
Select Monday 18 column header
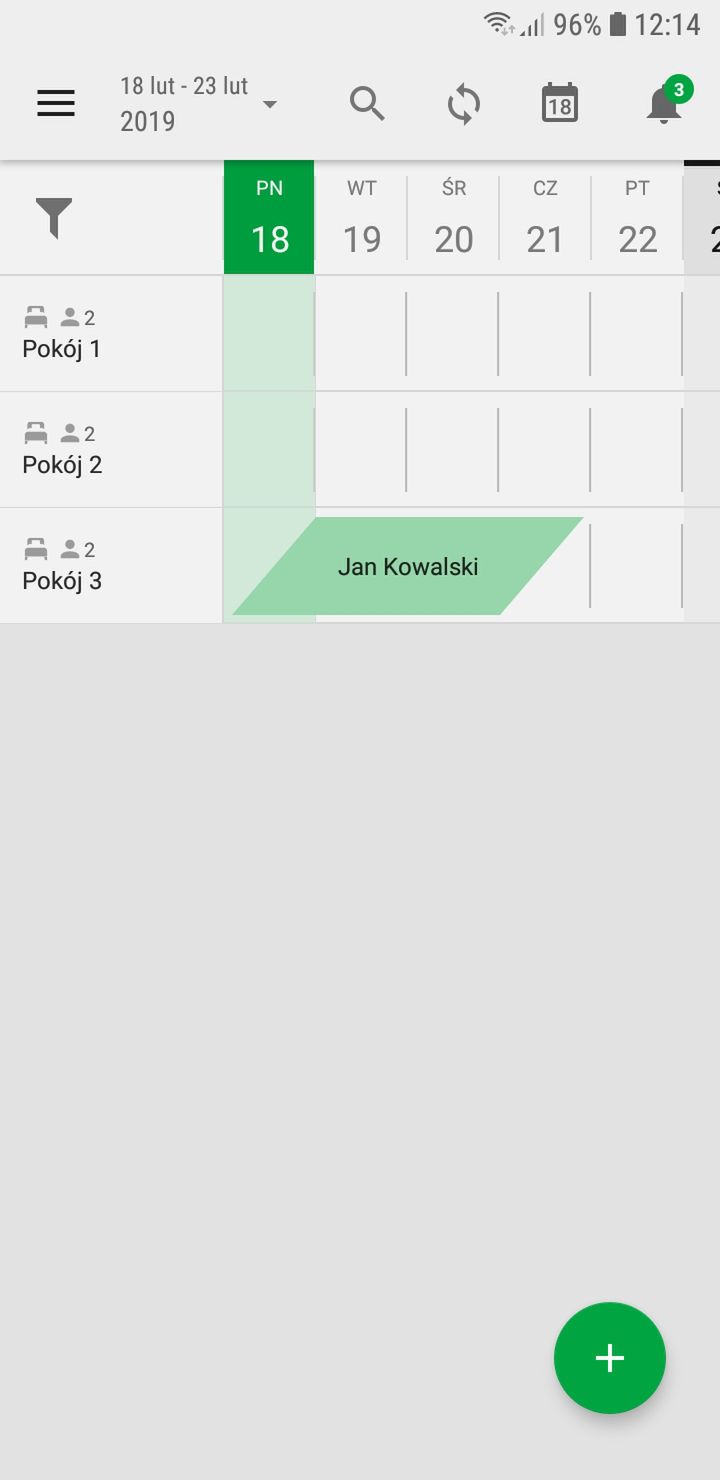click(x=269, y=217)
